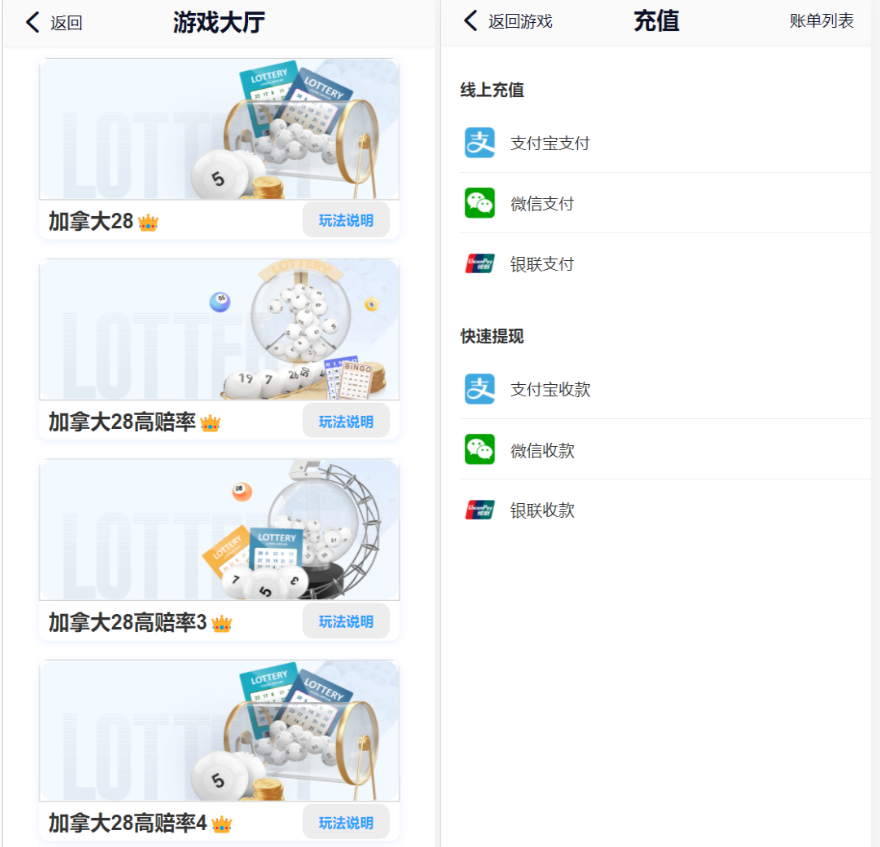Open the 账单列表 bill list
880x847 pixels.
821,21
